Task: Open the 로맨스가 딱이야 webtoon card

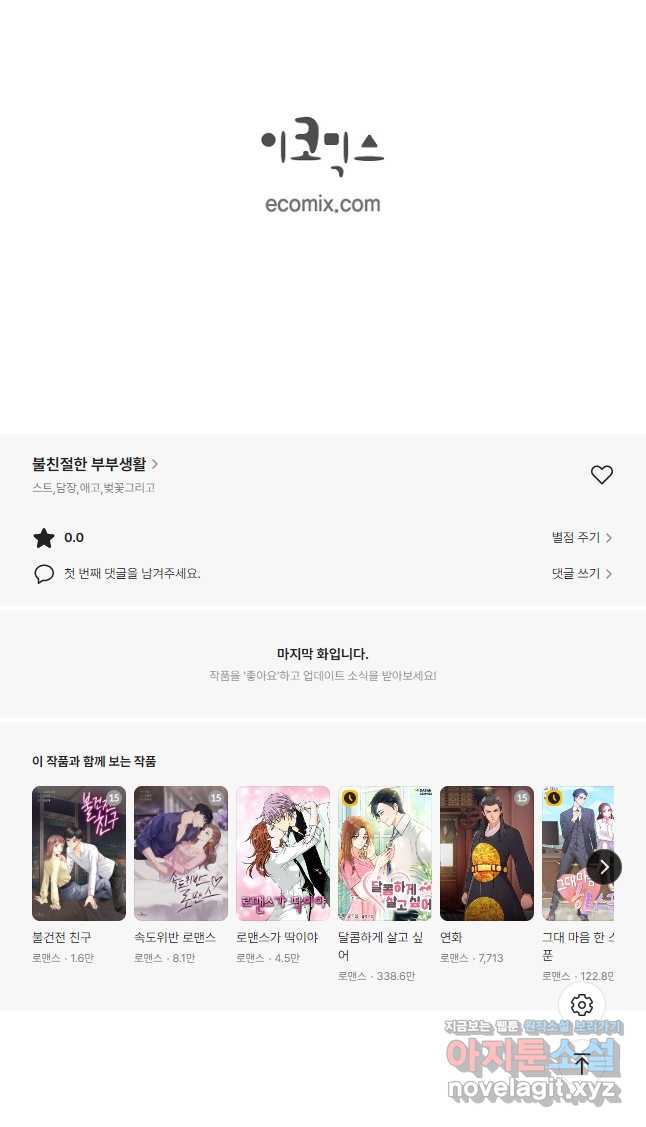Action: 283,853
